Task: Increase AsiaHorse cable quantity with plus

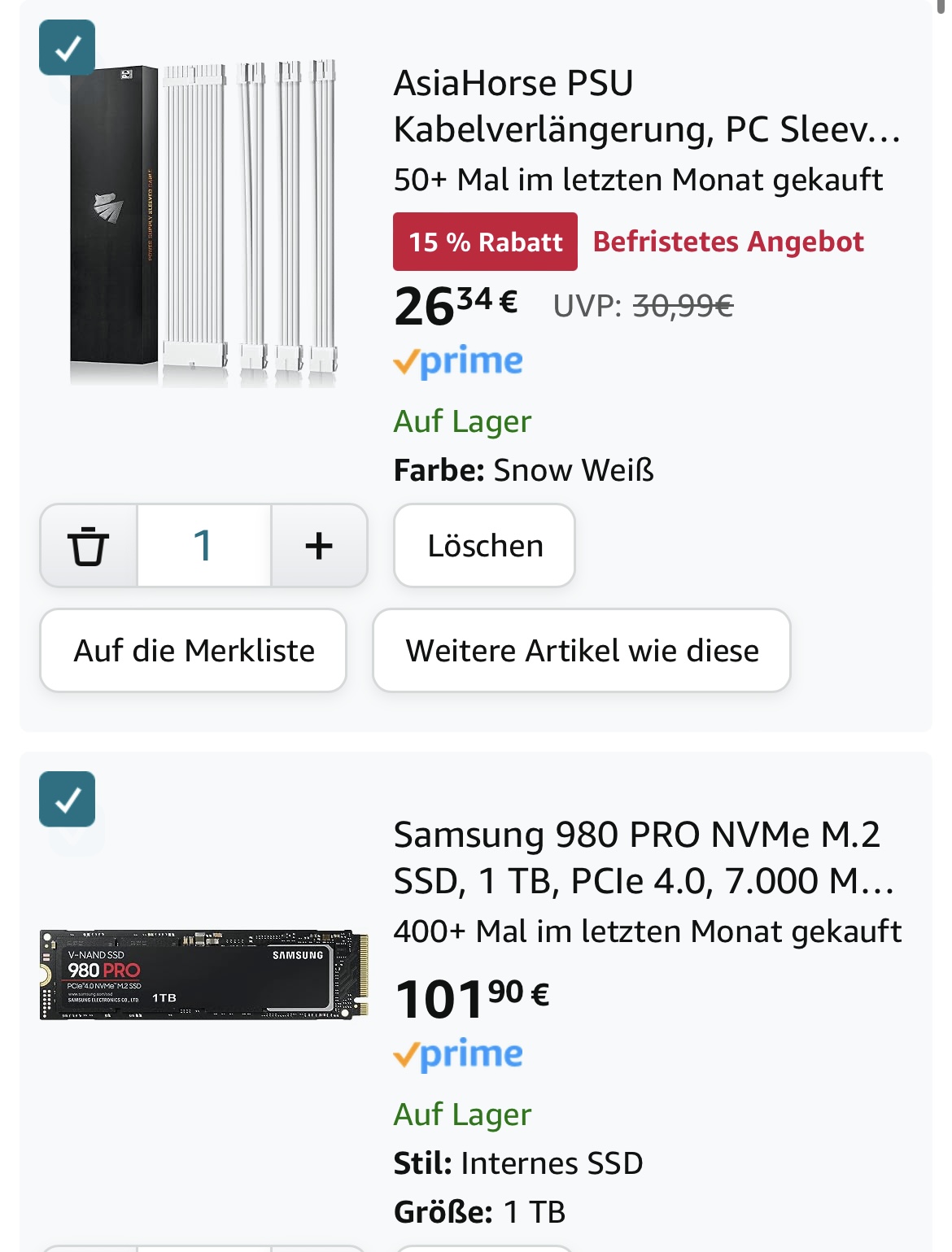Action: click(319, 546)
